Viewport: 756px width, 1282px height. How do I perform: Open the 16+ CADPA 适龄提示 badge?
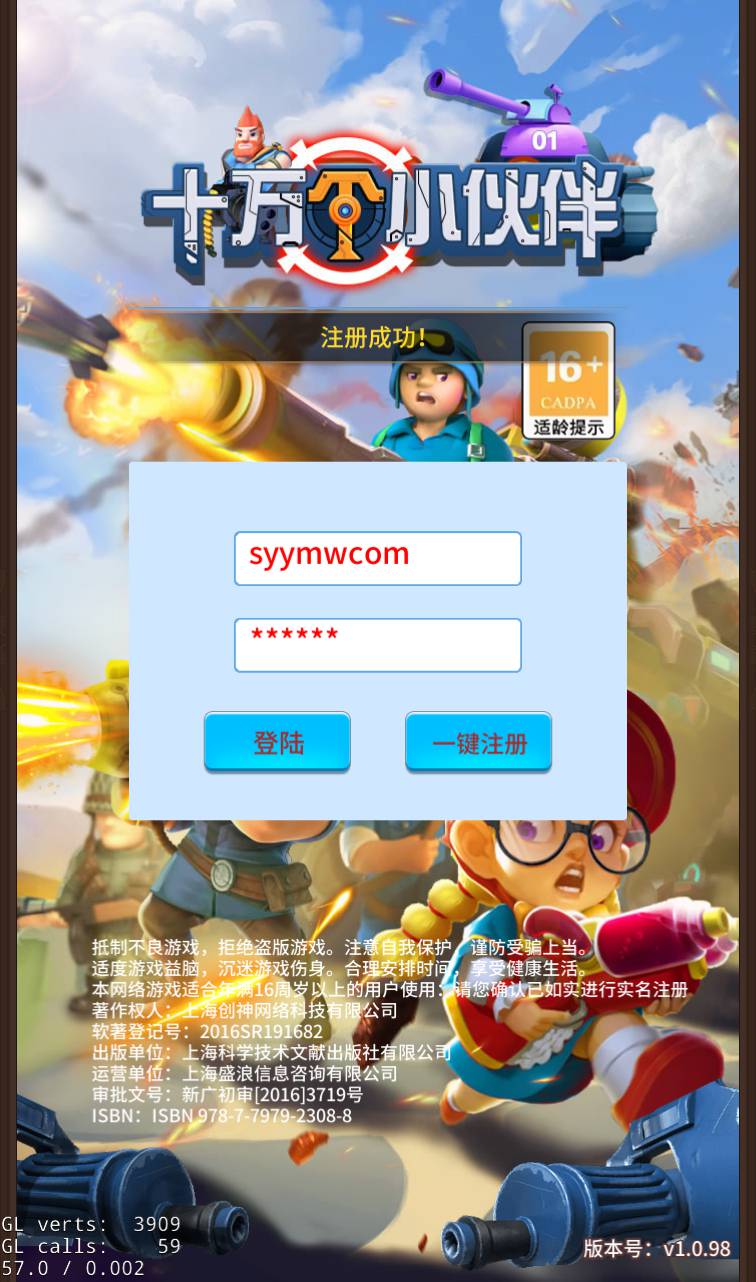[x=568, y=381]
